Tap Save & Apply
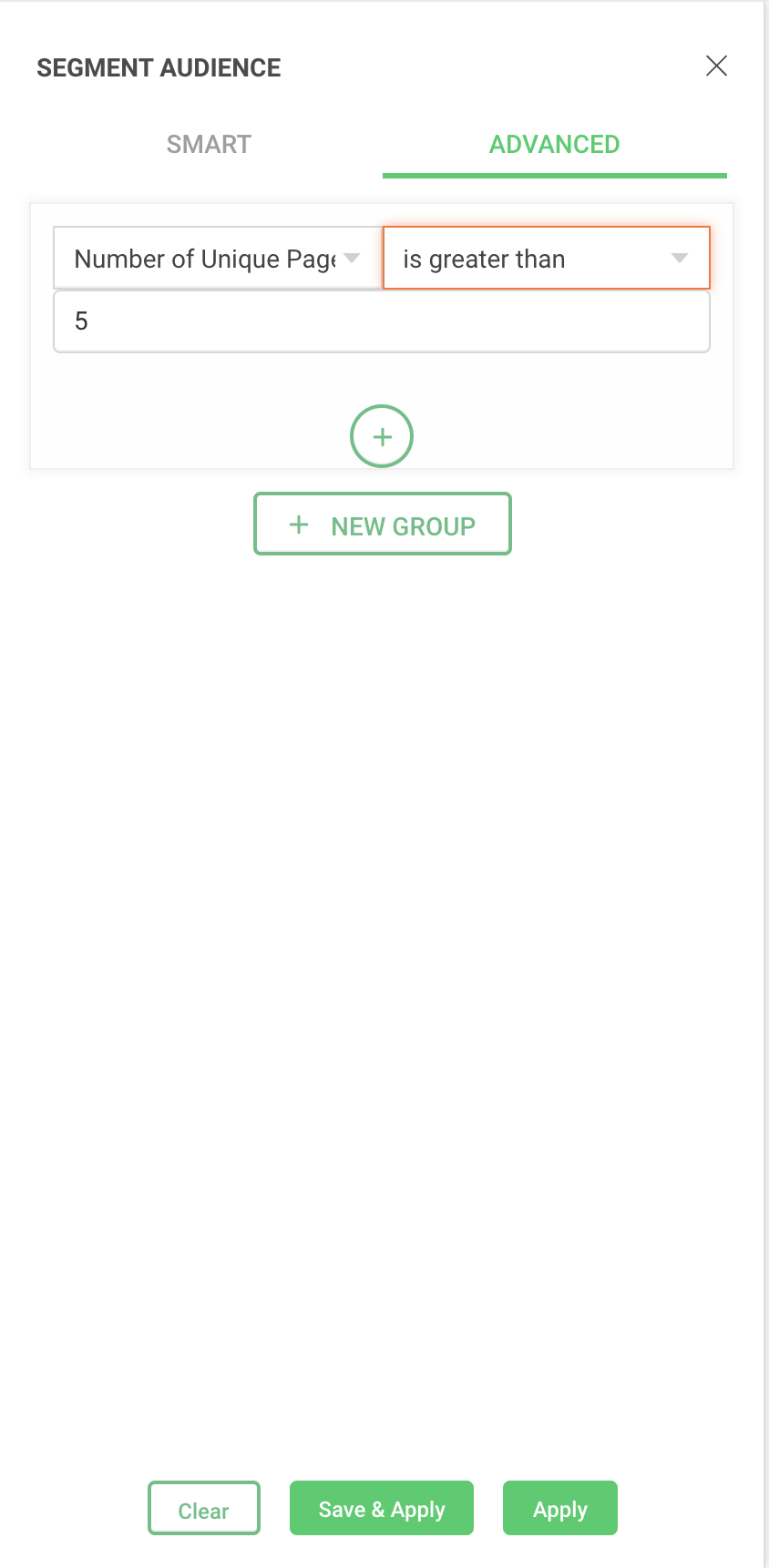 point(382,1509)
